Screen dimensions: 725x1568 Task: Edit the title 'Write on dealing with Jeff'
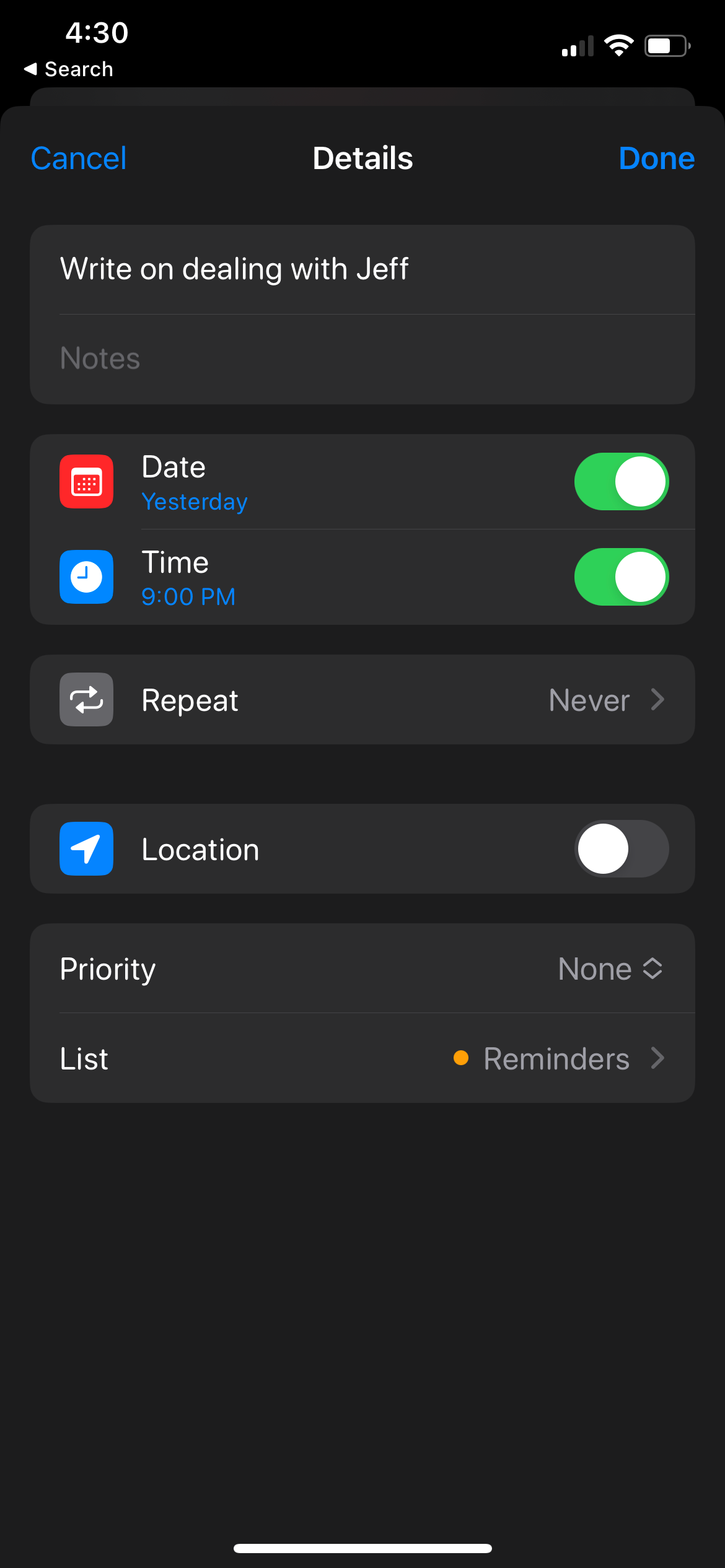(x=234, y=269)
